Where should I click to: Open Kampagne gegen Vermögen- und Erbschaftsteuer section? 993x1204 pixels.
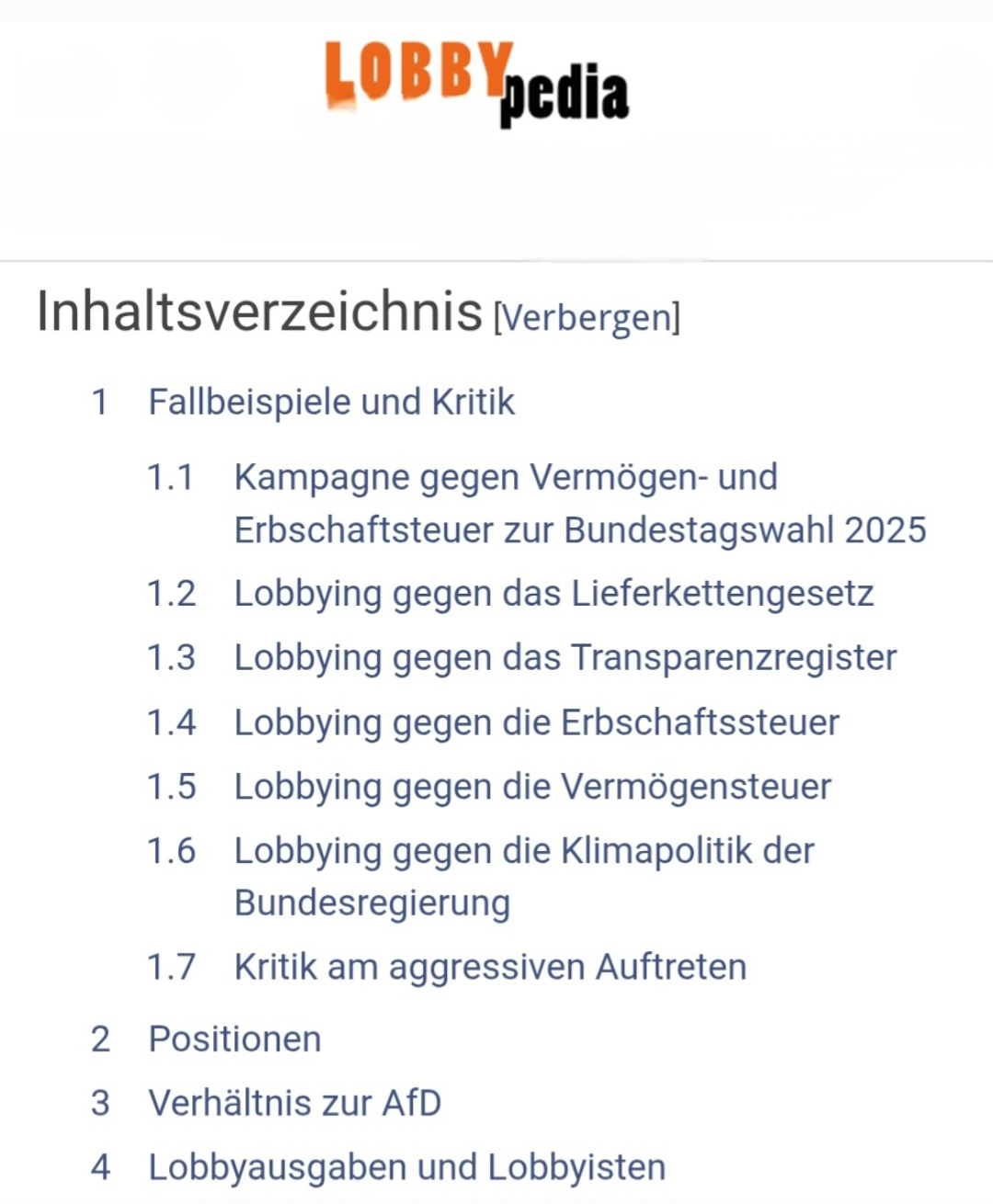506,478
